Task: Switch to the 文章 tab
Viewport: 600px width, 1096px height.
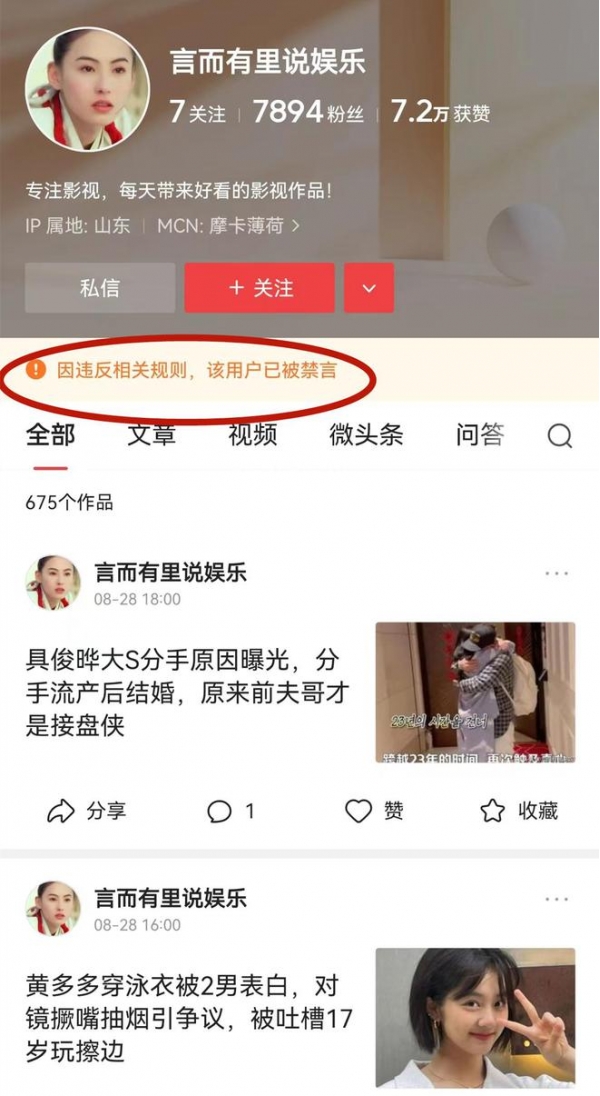Action: coord(152,435)
